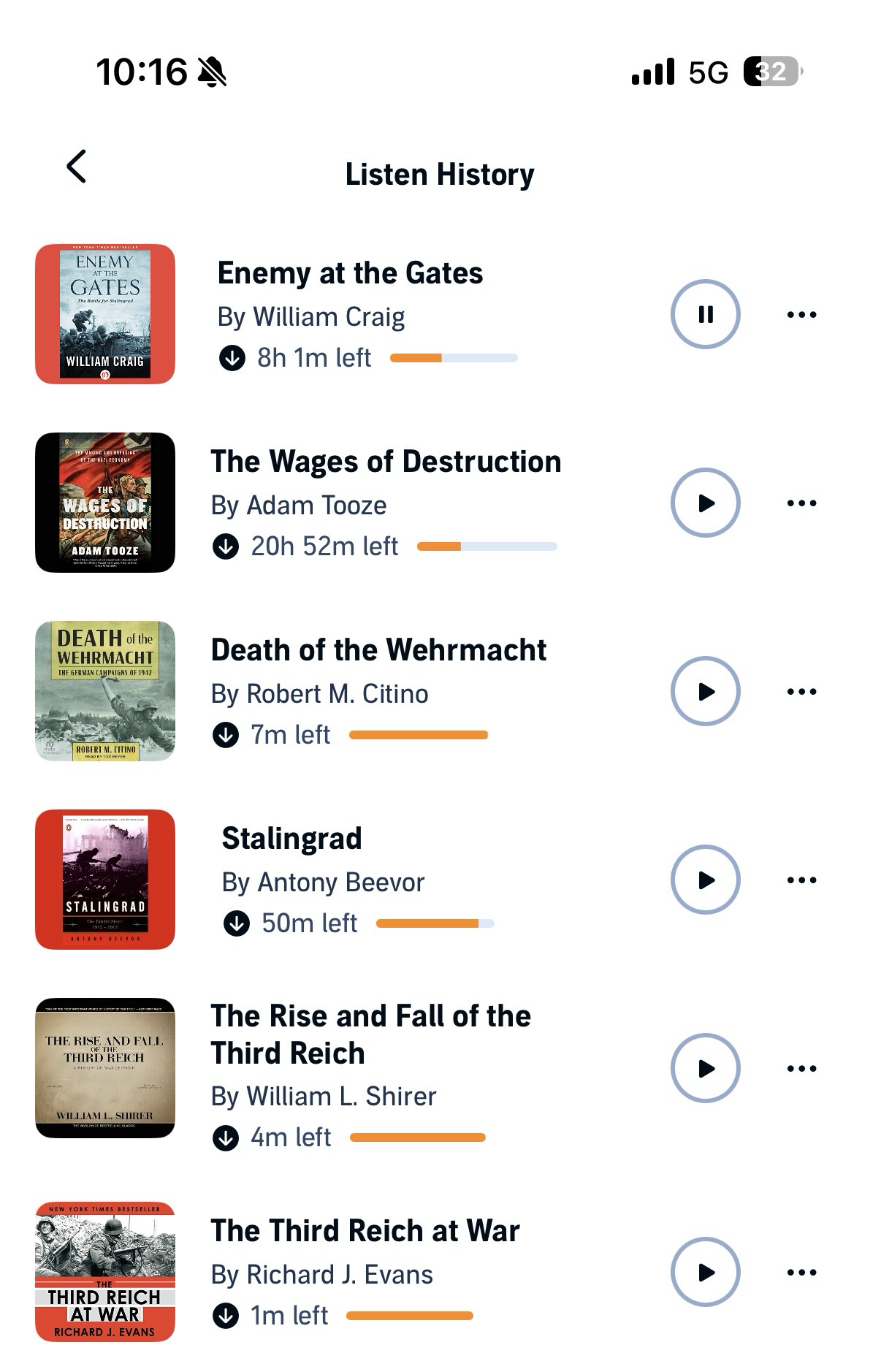Open the Enemy at the Gates cover

click(x=105, y=314)
